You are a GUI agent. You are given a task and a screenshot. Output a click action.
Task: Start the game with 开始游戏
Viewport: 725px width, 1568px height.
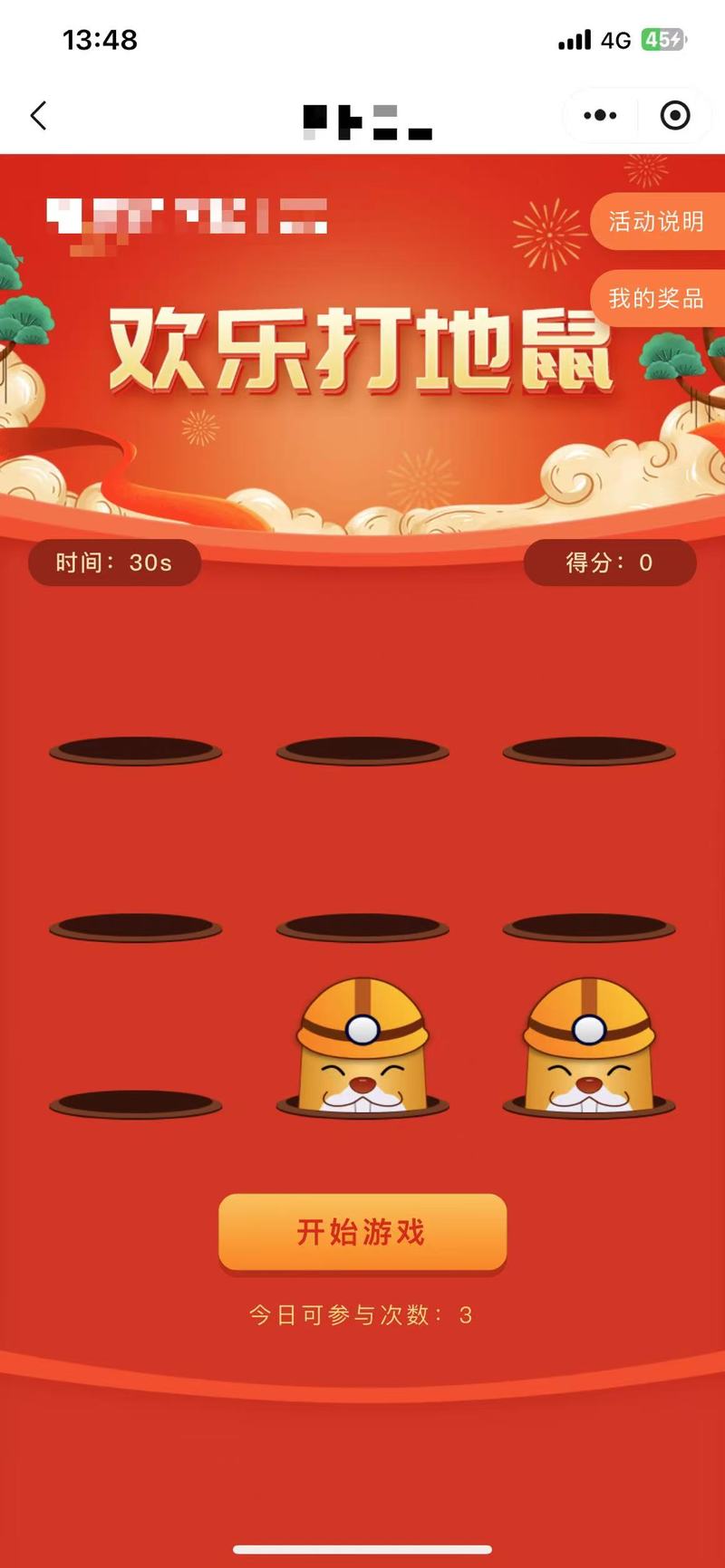point(362,1233)
